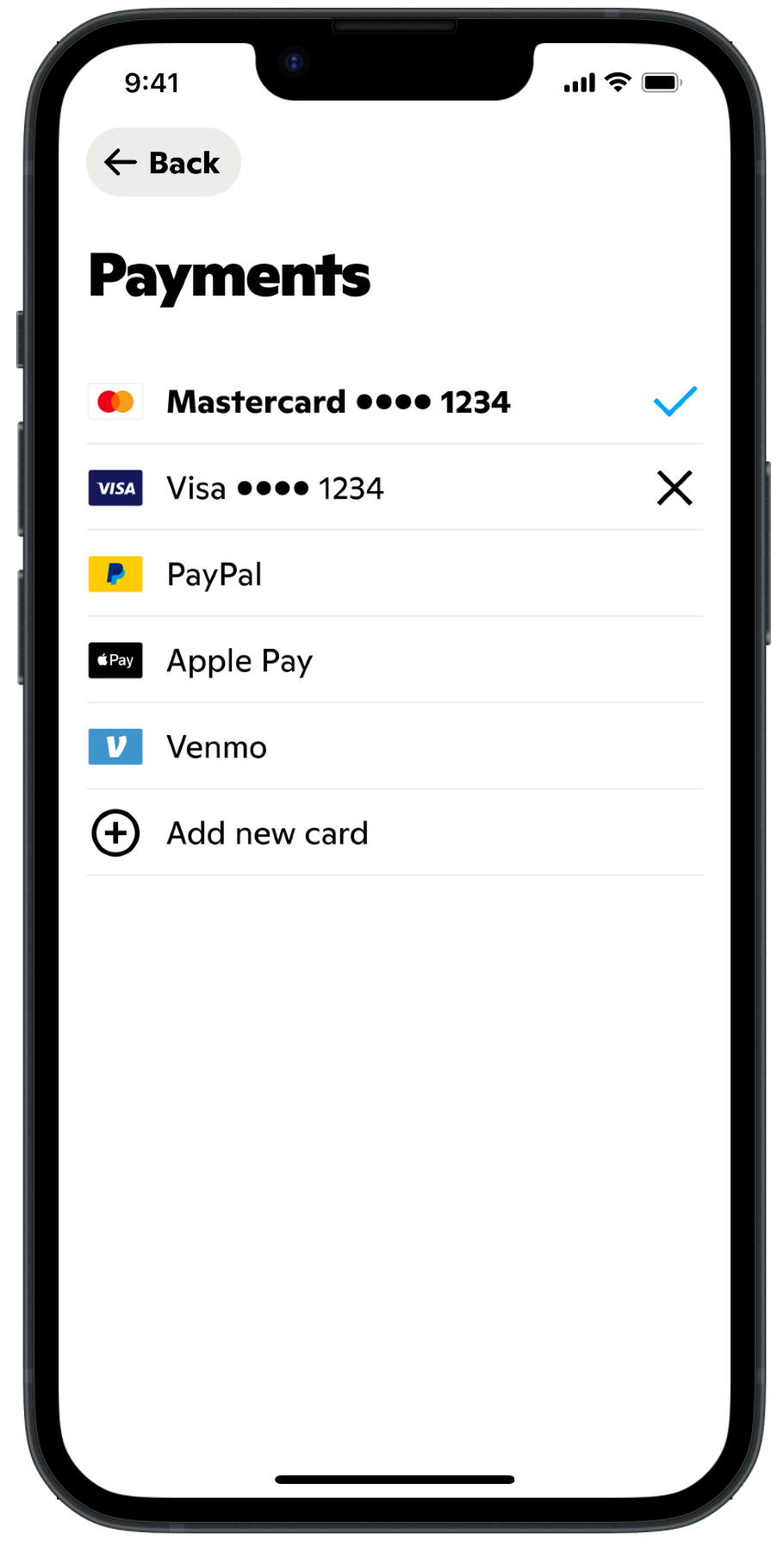
Task: Select PayPal as payment method
Action: pyautogui.click(x=215, y=575)
